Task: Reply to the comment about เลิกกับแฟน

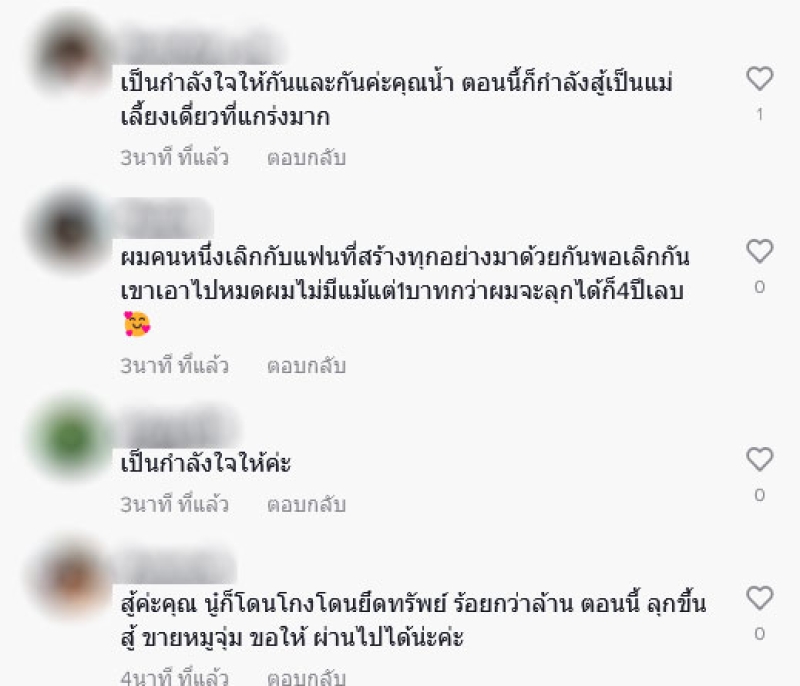Action: [x=306, y=366]
